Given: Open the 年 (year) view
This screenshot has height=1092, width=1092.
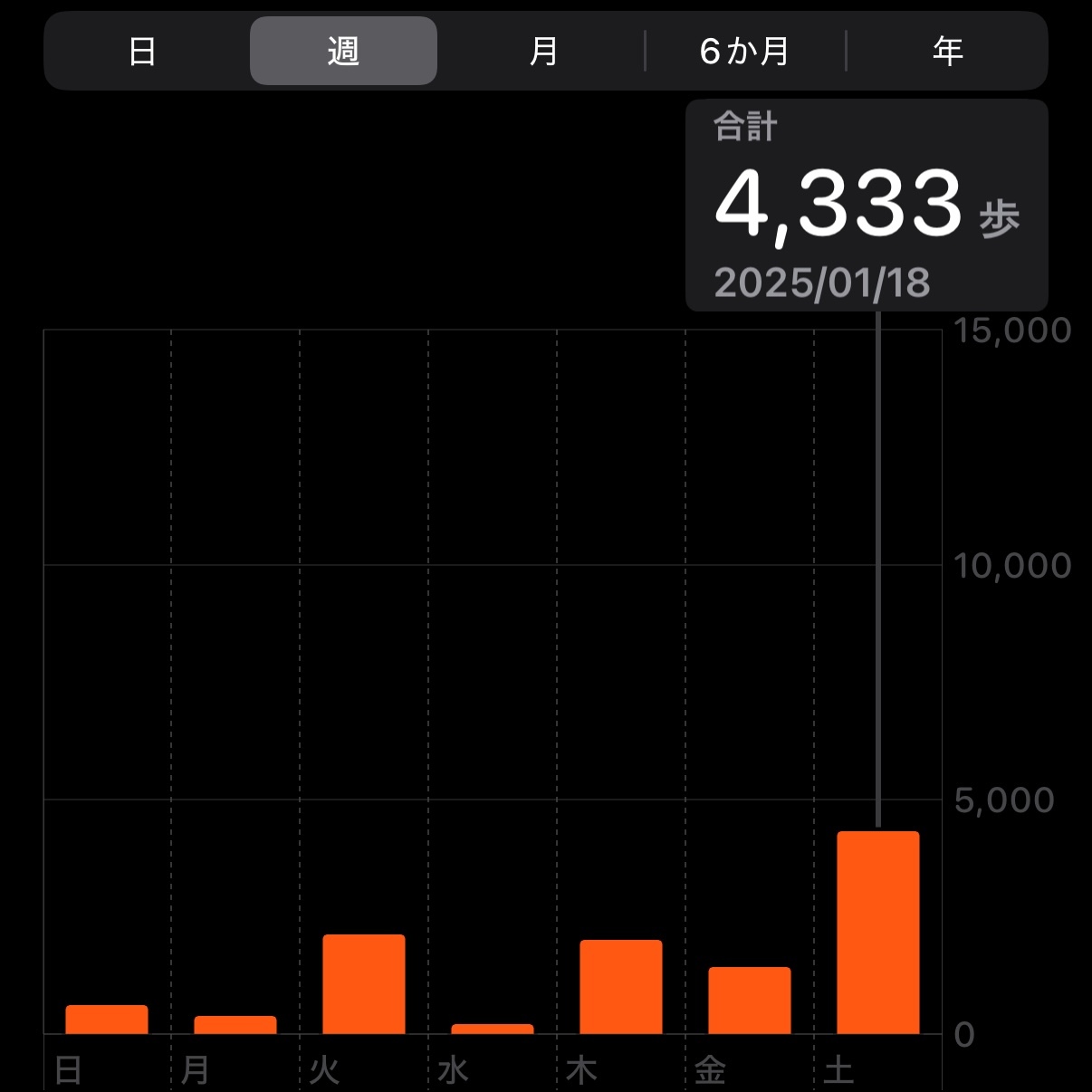Looking at the screenshot, I should coord(947,52).
